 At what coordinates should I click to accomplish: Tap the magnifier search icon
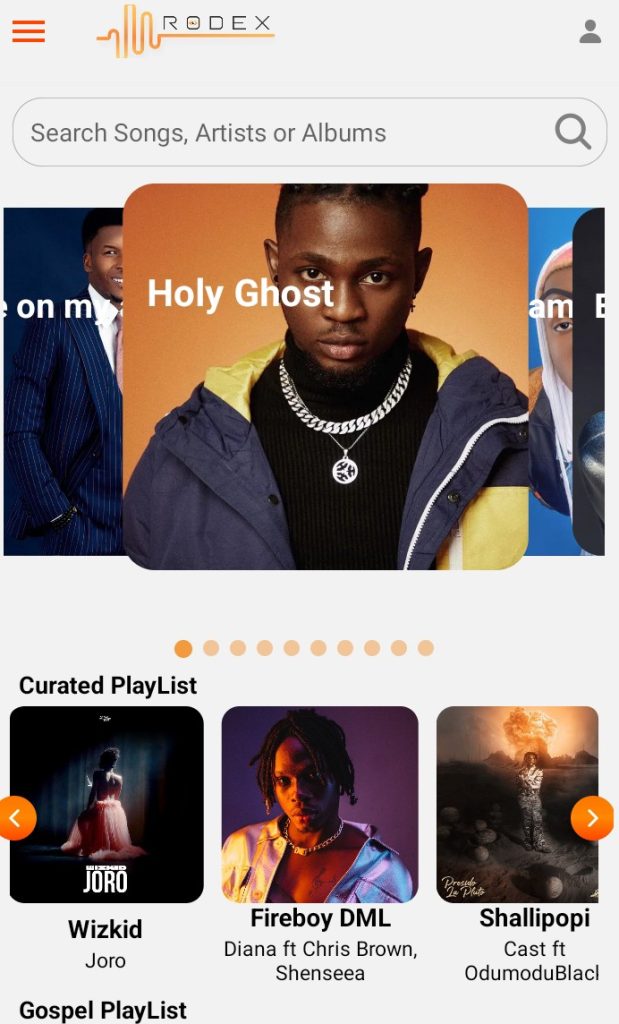point(572,131)
